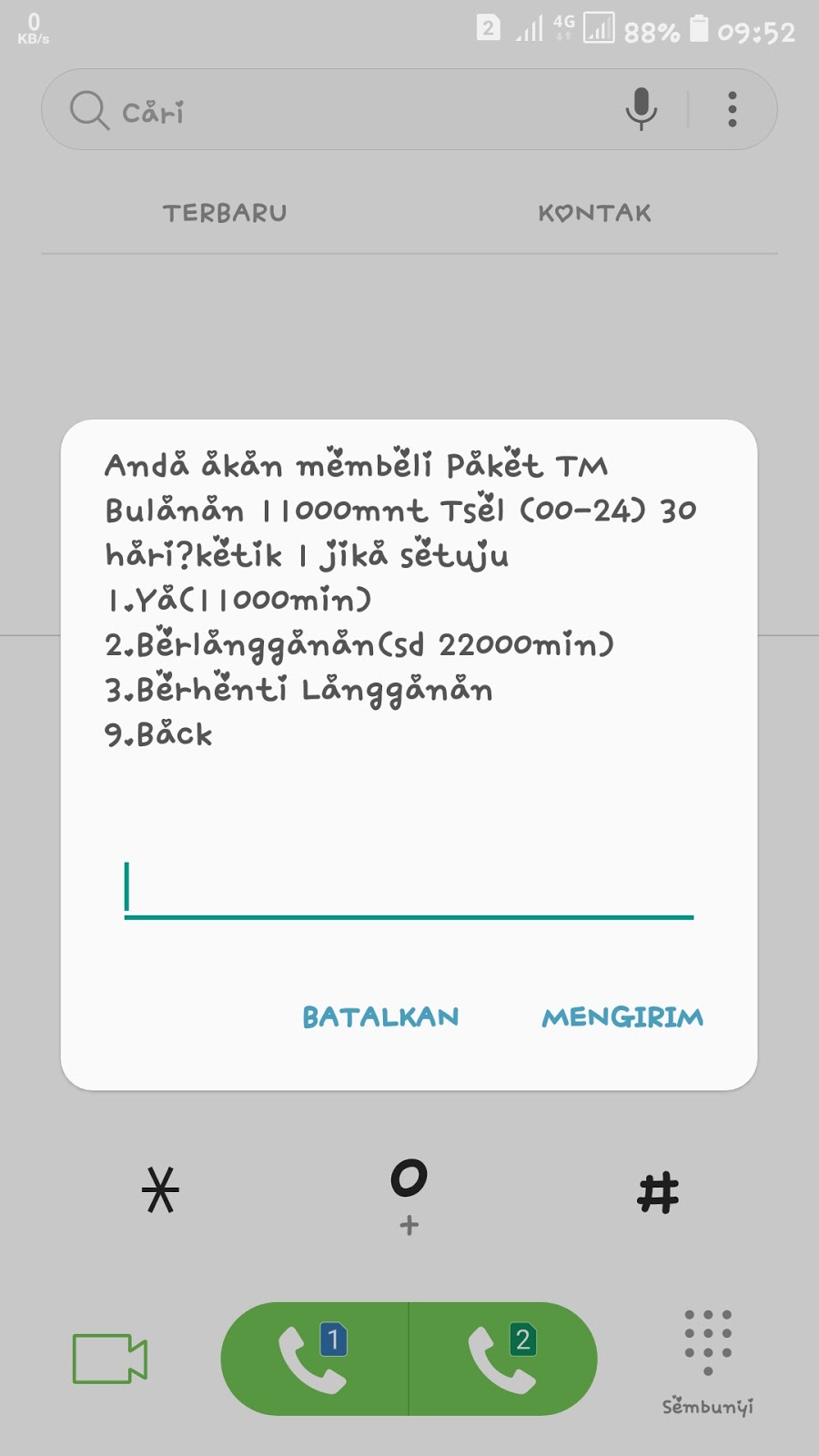Screen dimensions: 819x1456
Task: Tap the 0 key on dialpad
Action: pyautogui.click(x=409, y=1191)
